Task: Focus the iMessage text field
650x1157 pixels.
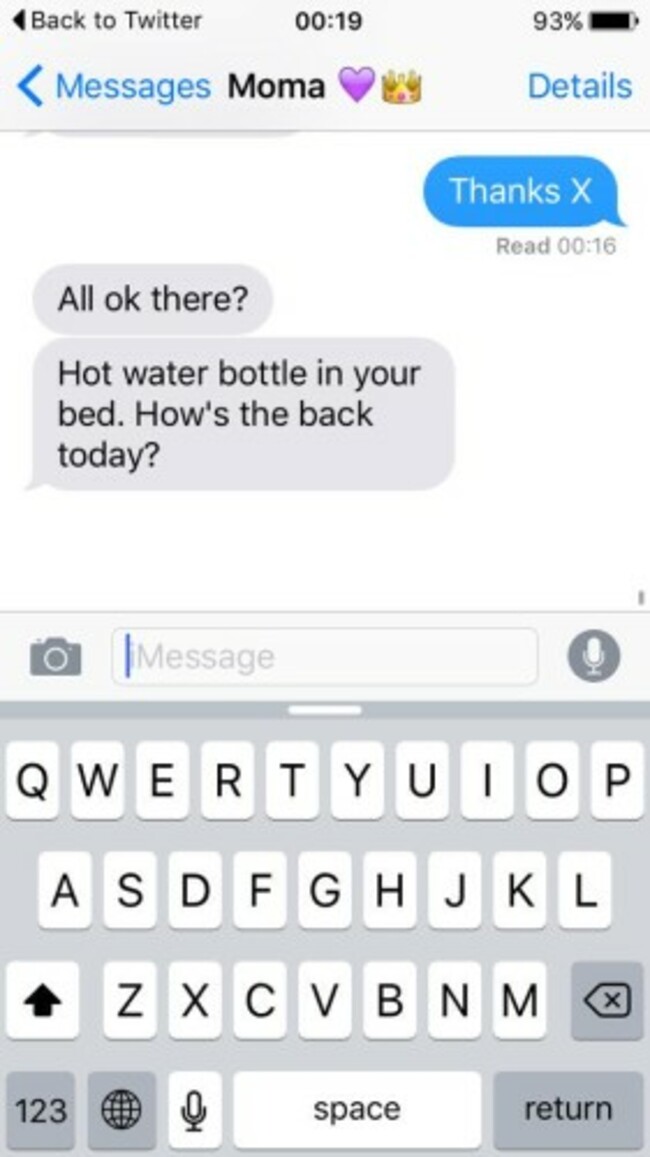Action: tap(325, 657)
